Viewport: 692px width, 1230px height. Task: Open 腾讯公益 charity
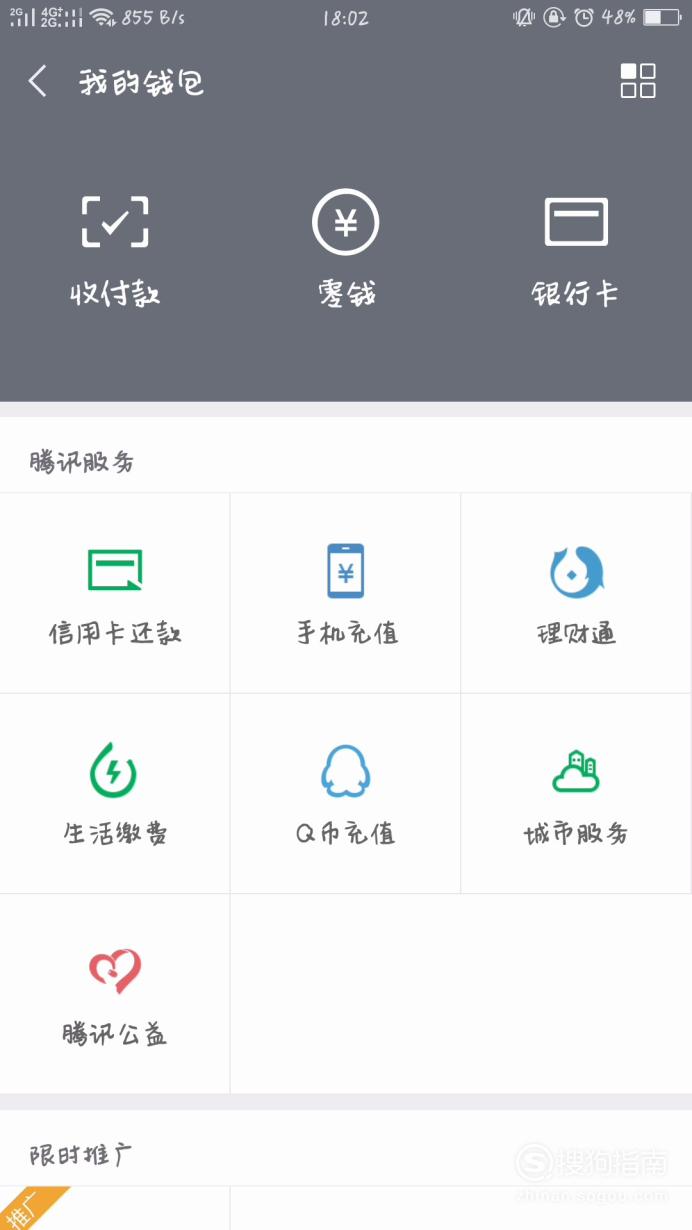[115, 994]
